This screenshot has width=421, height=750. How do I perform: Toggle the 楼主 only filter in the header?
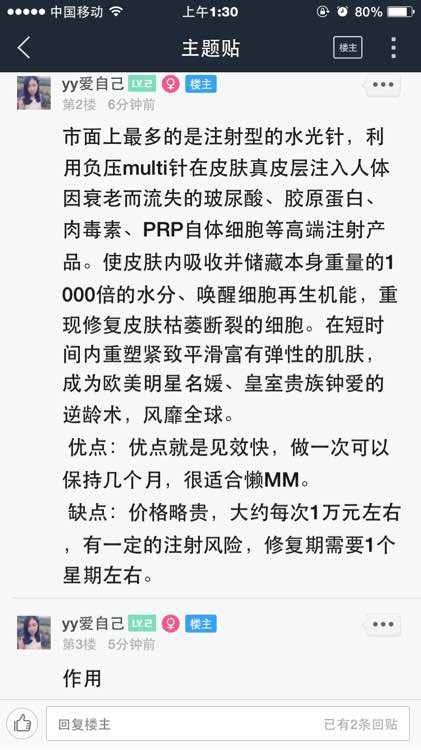pos(348,48)
